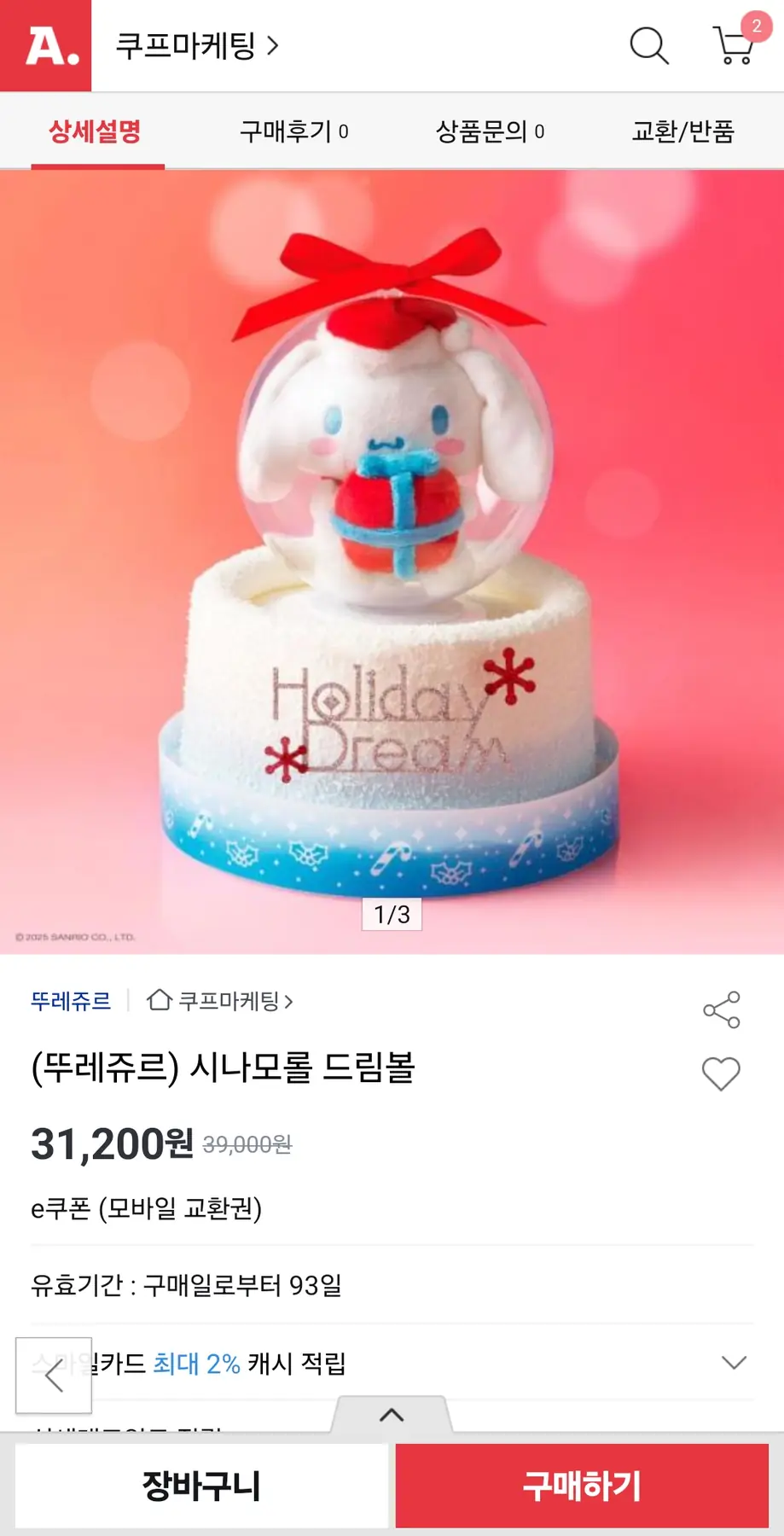Open the search icon
The height and width of the screenshot is (1536, 784).
tap(648, 46)
